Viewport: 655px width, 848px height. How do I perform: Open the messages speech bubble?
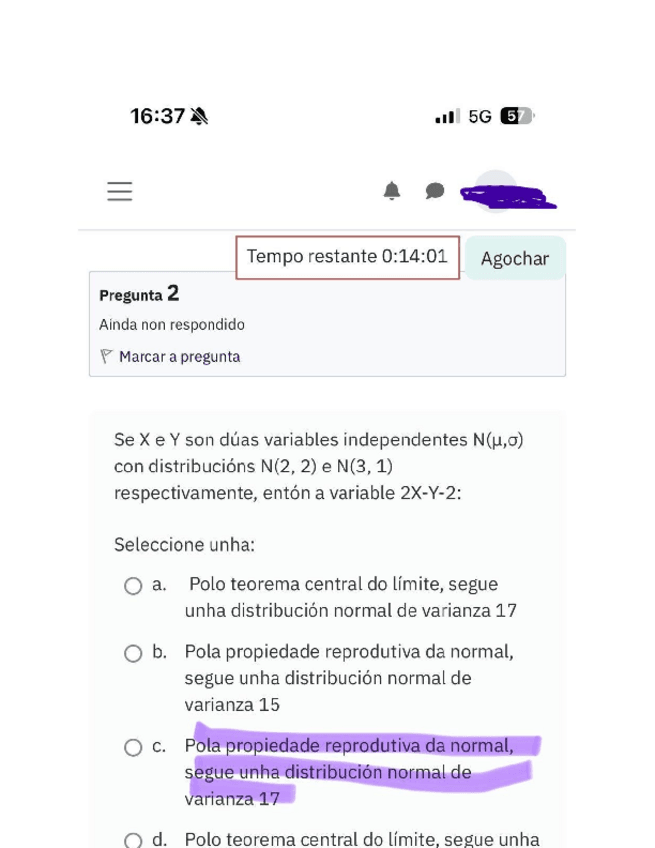coord(434,190)
